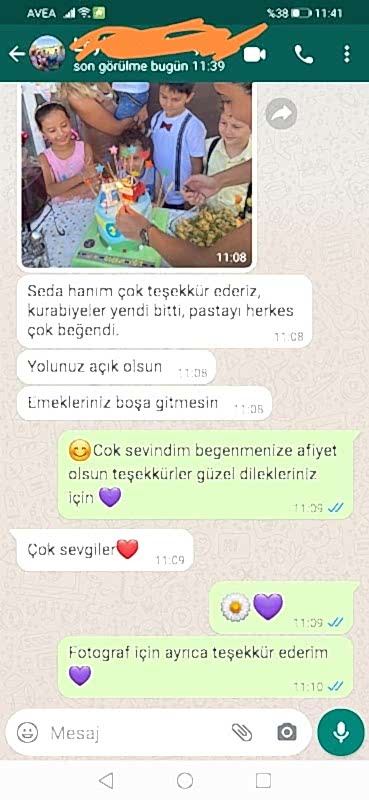The width and height of the screenshot is (369, 800).
Task: Open the contact's profile picture
Action: (47, 54)
